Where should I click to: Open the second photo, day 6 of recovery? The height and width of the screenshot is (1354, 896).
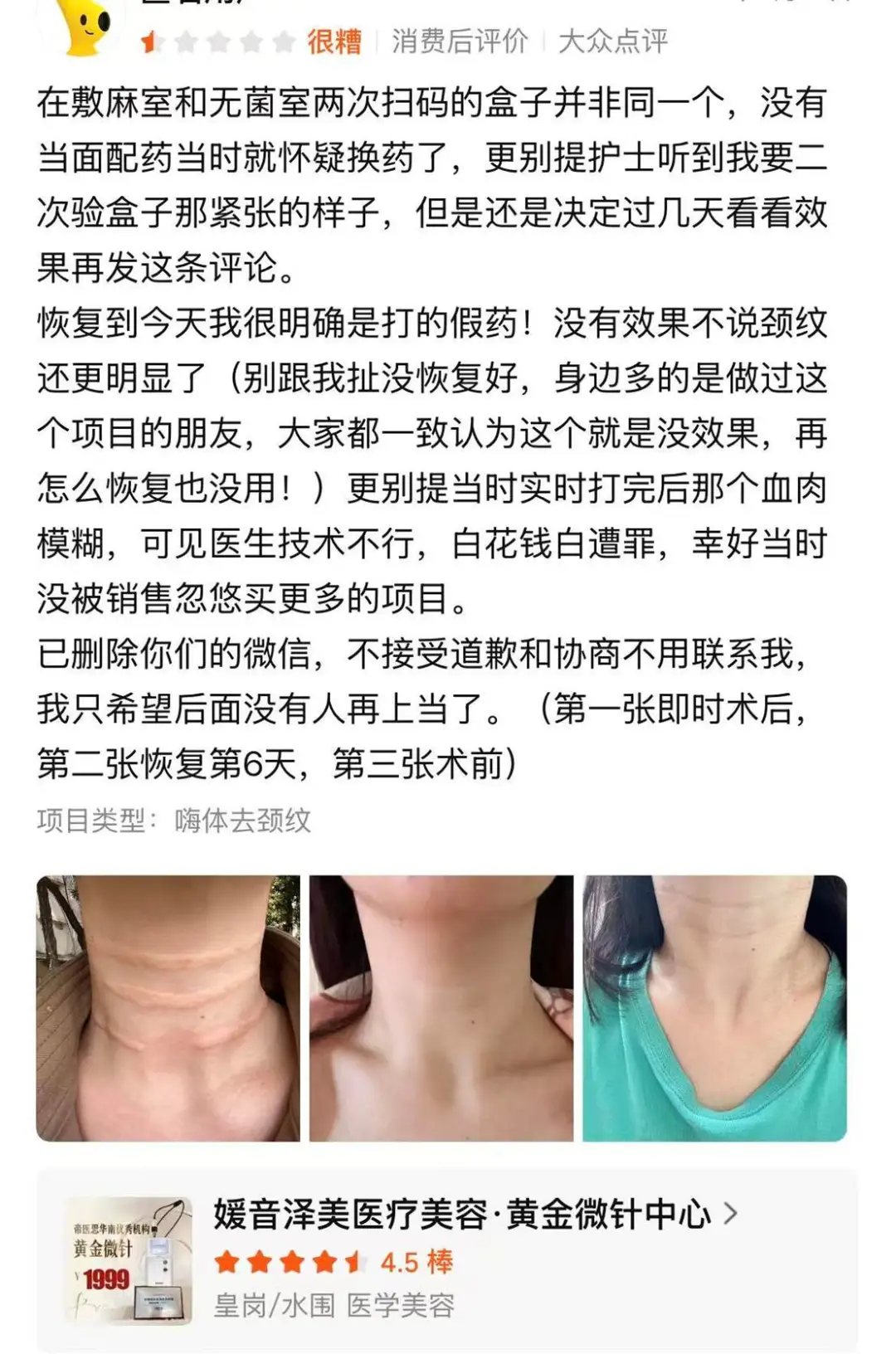pos(441,1008)
